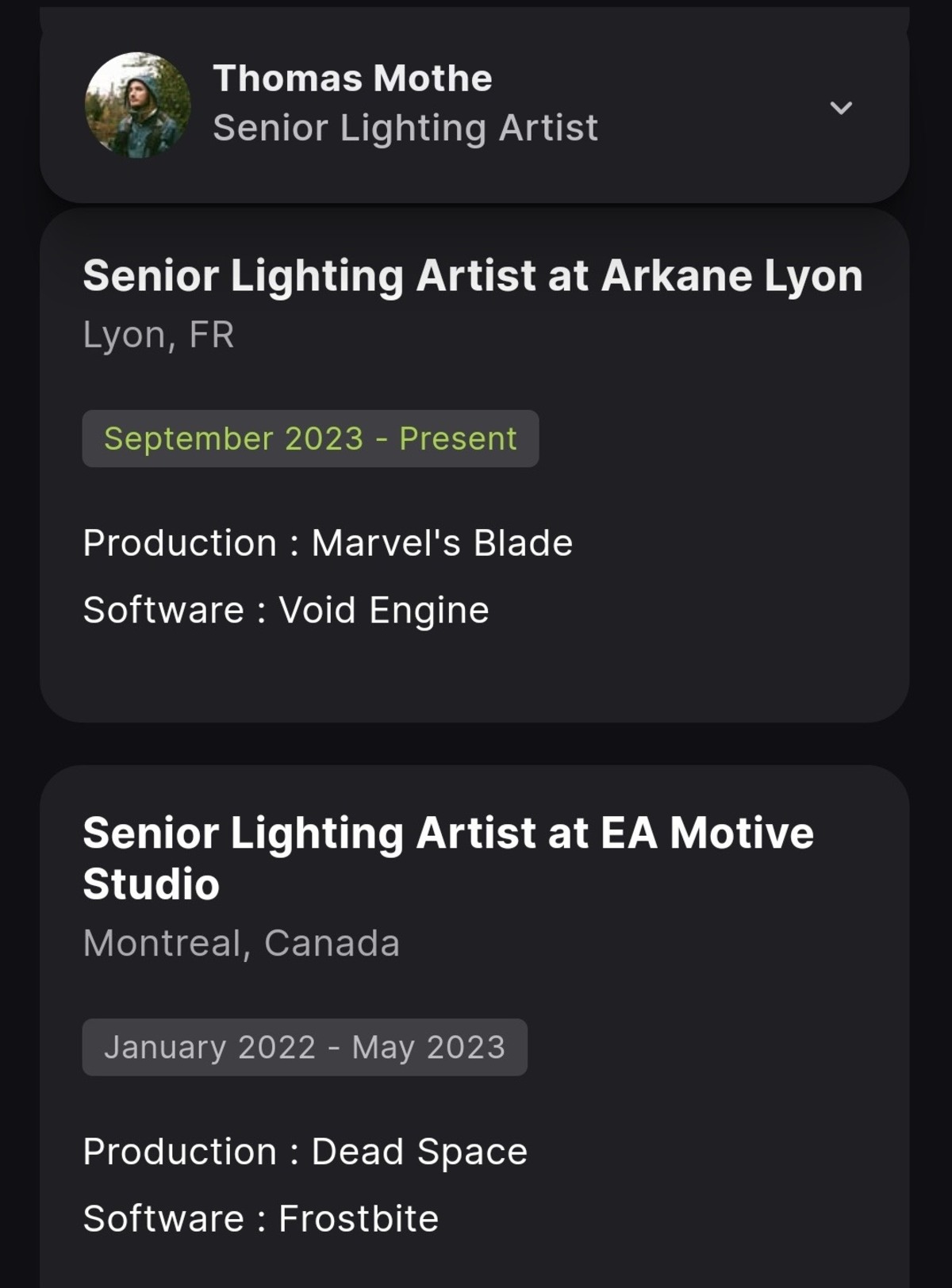Click the Software : Frostbite line
Screen dimensions: 952x1288
coord(260,1218)
